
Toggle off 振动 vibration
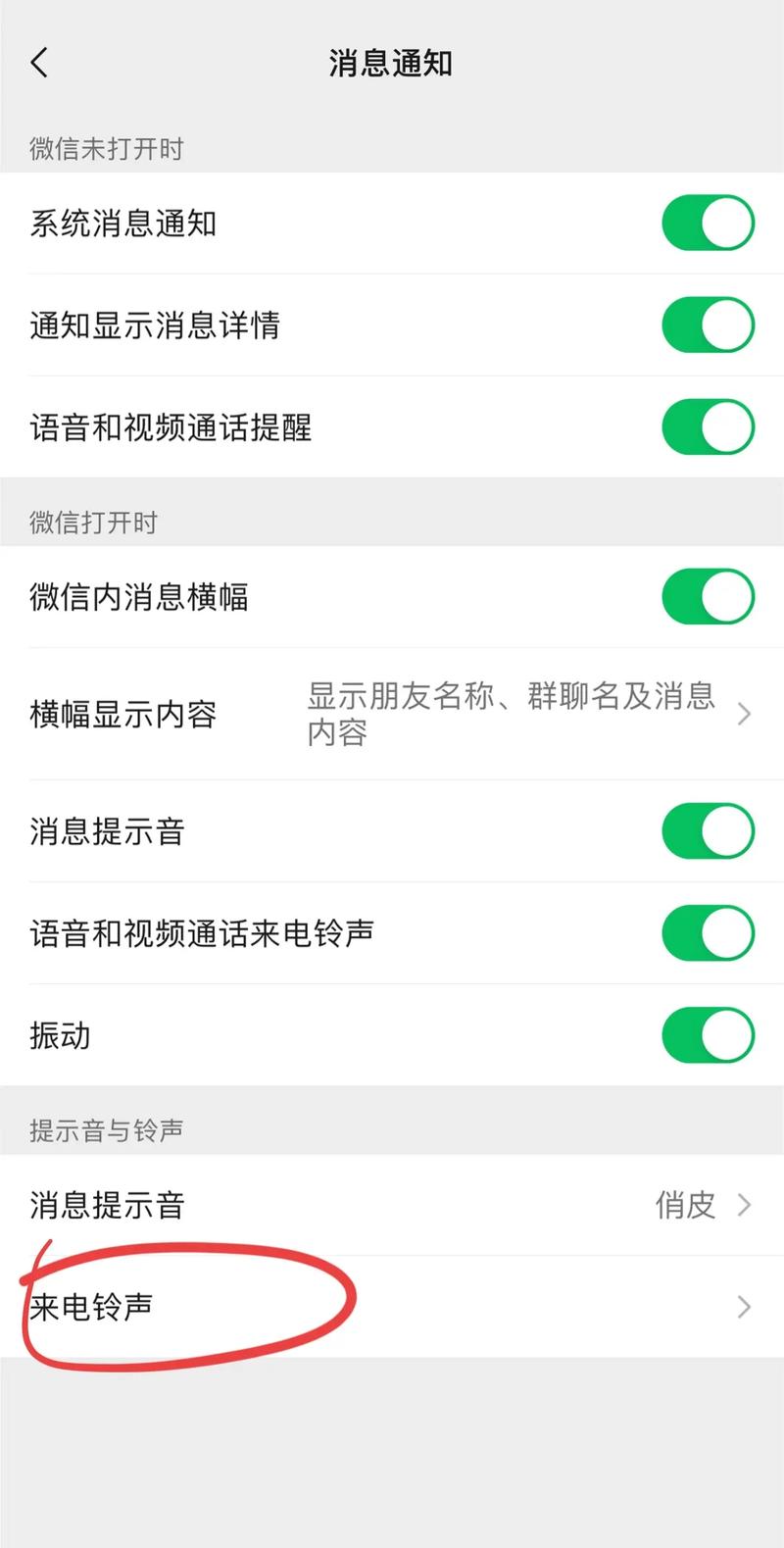point(708,1034)
